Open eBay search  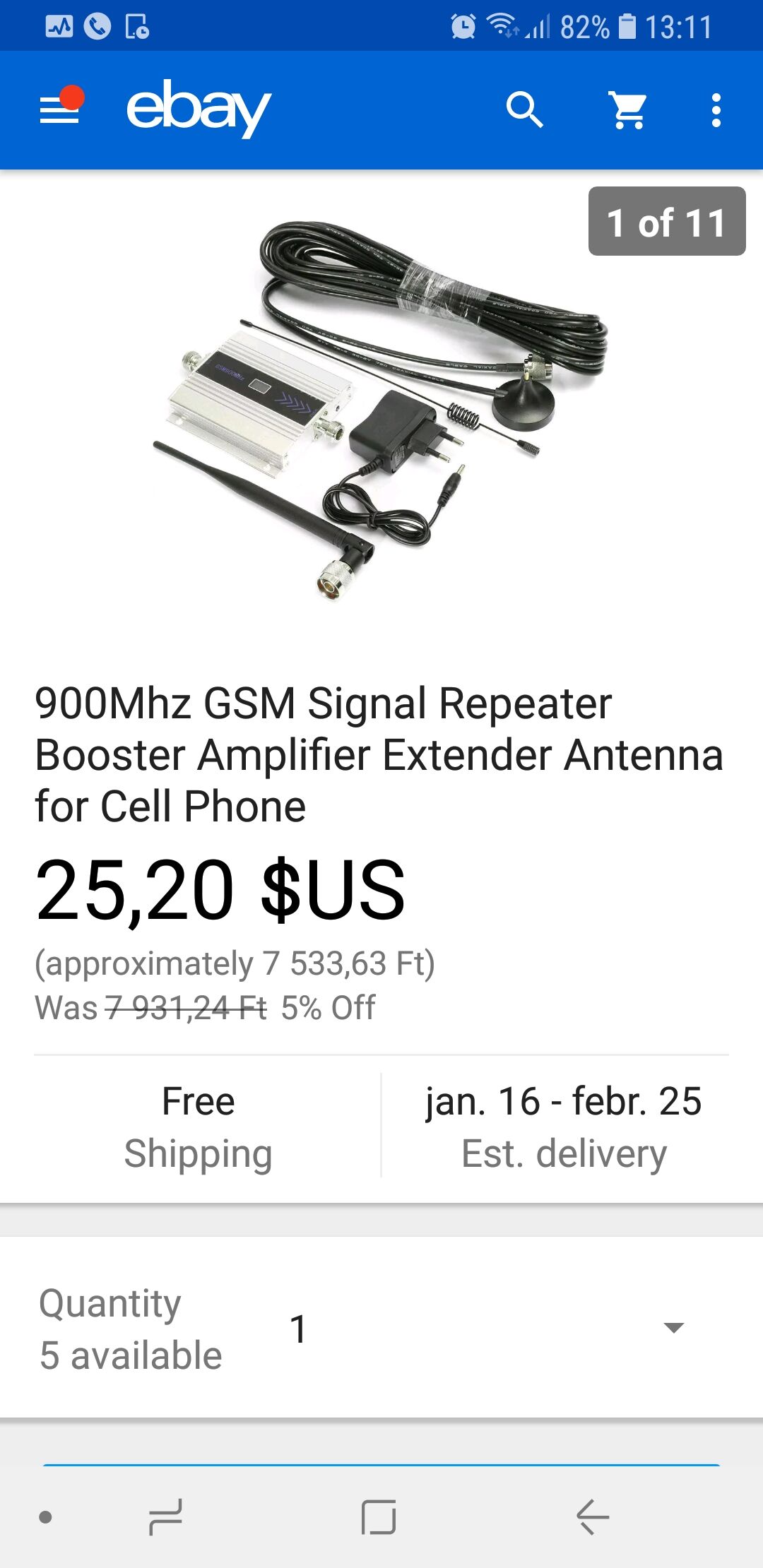coord(524,110)
